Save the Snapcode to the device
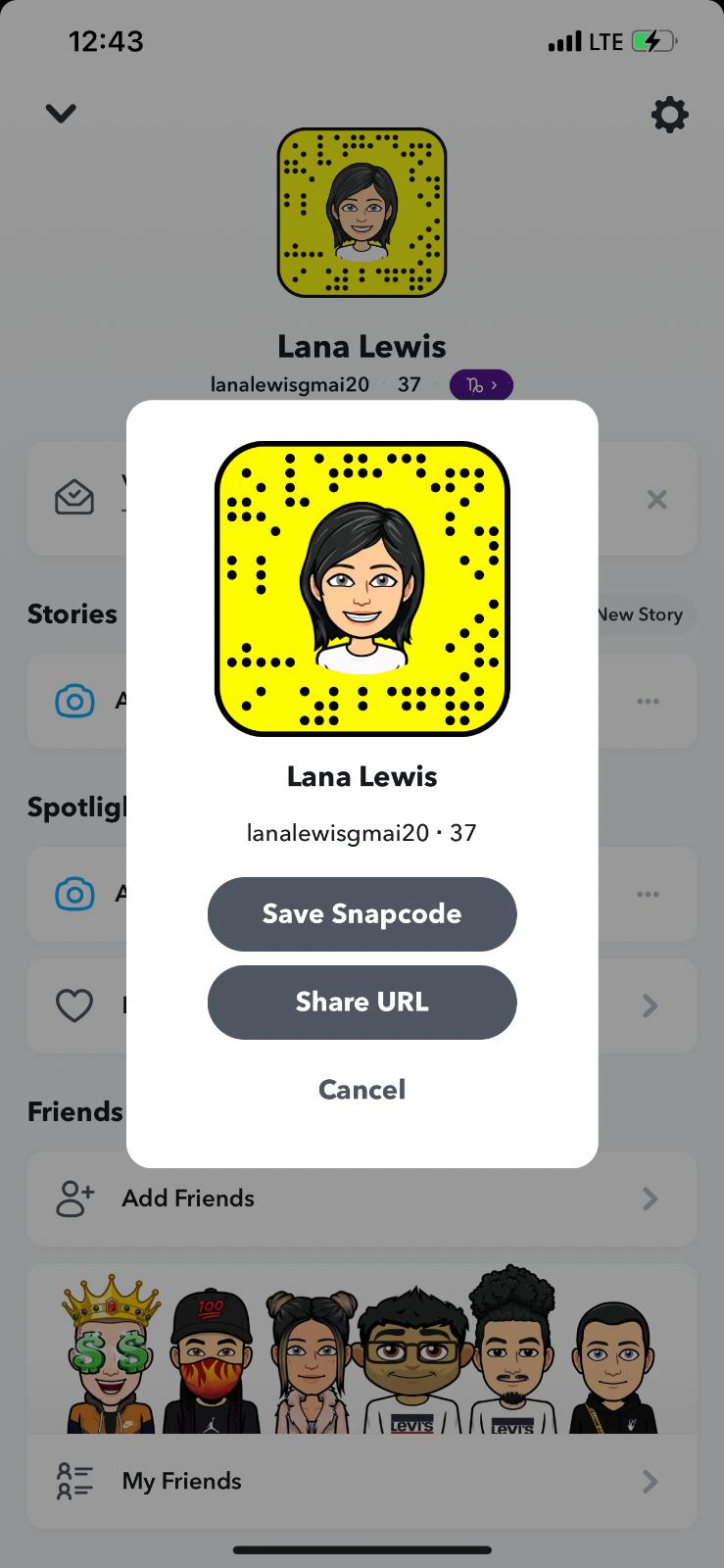The height and width of the screenshot is (1568, 724). (362, 913)
